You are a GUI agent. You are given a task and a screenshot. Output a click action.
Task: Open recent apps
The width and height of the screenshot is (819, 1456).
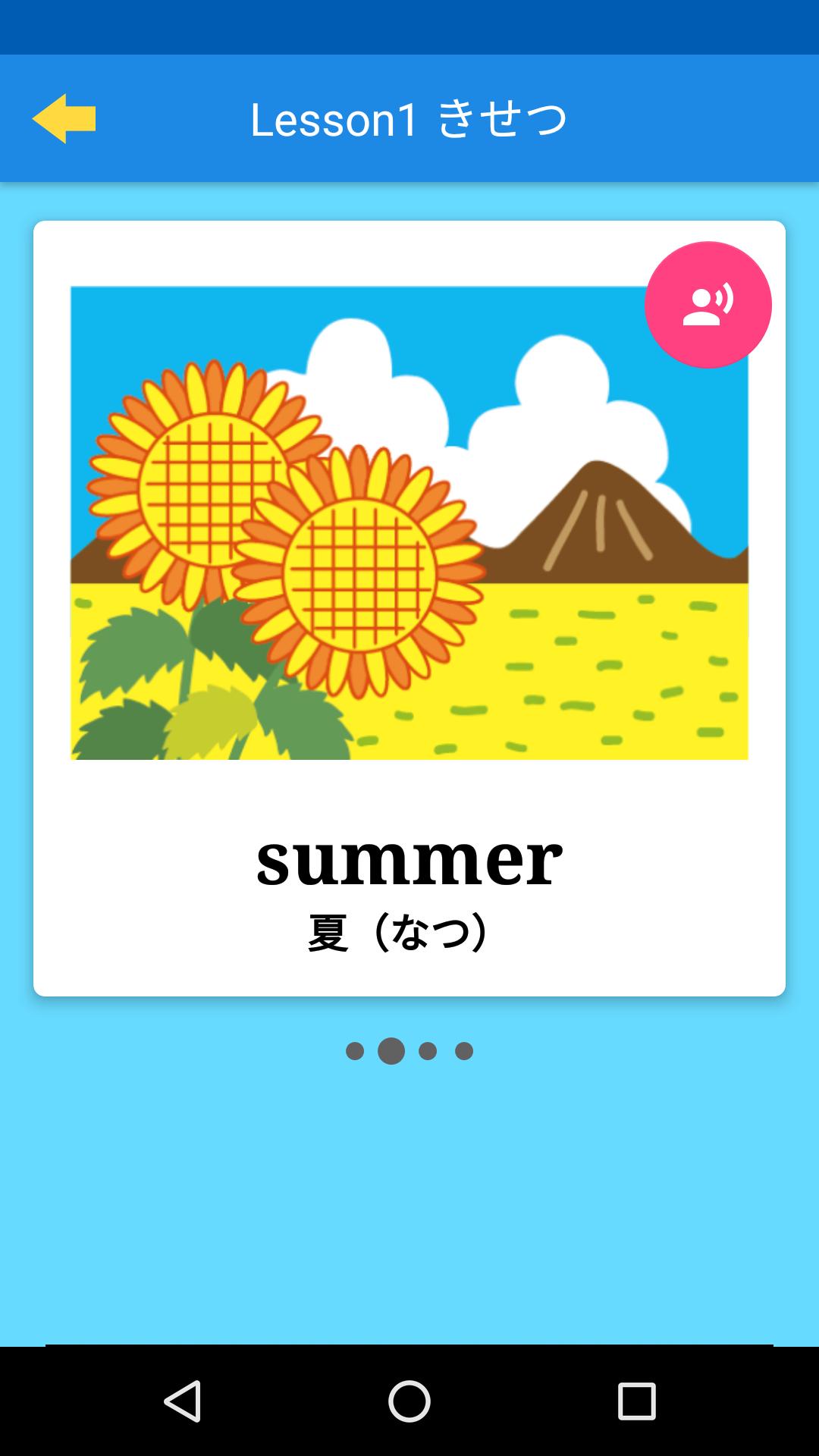[x=636, y=1401]
